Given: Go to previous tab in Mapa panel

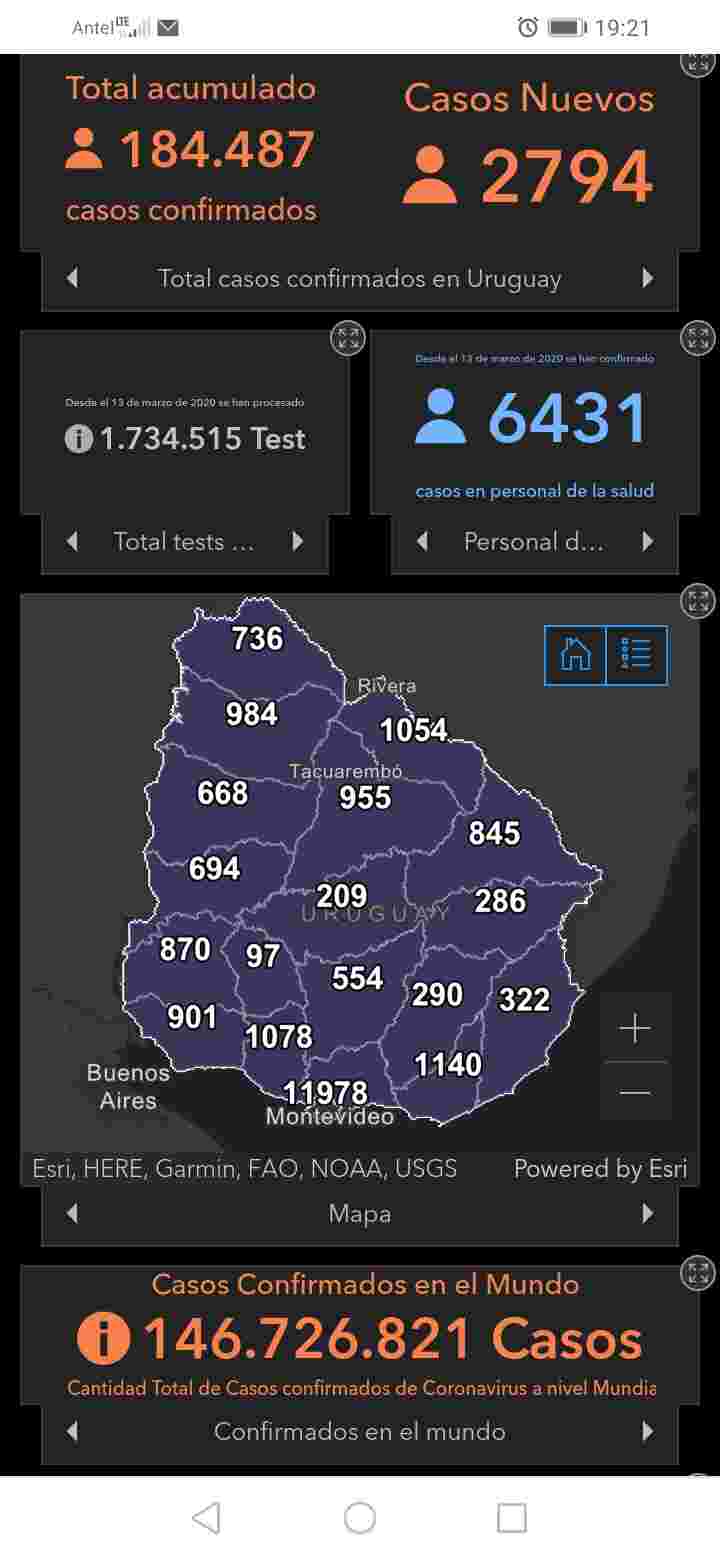Looking at the screenshot, I should [72, 1214].
